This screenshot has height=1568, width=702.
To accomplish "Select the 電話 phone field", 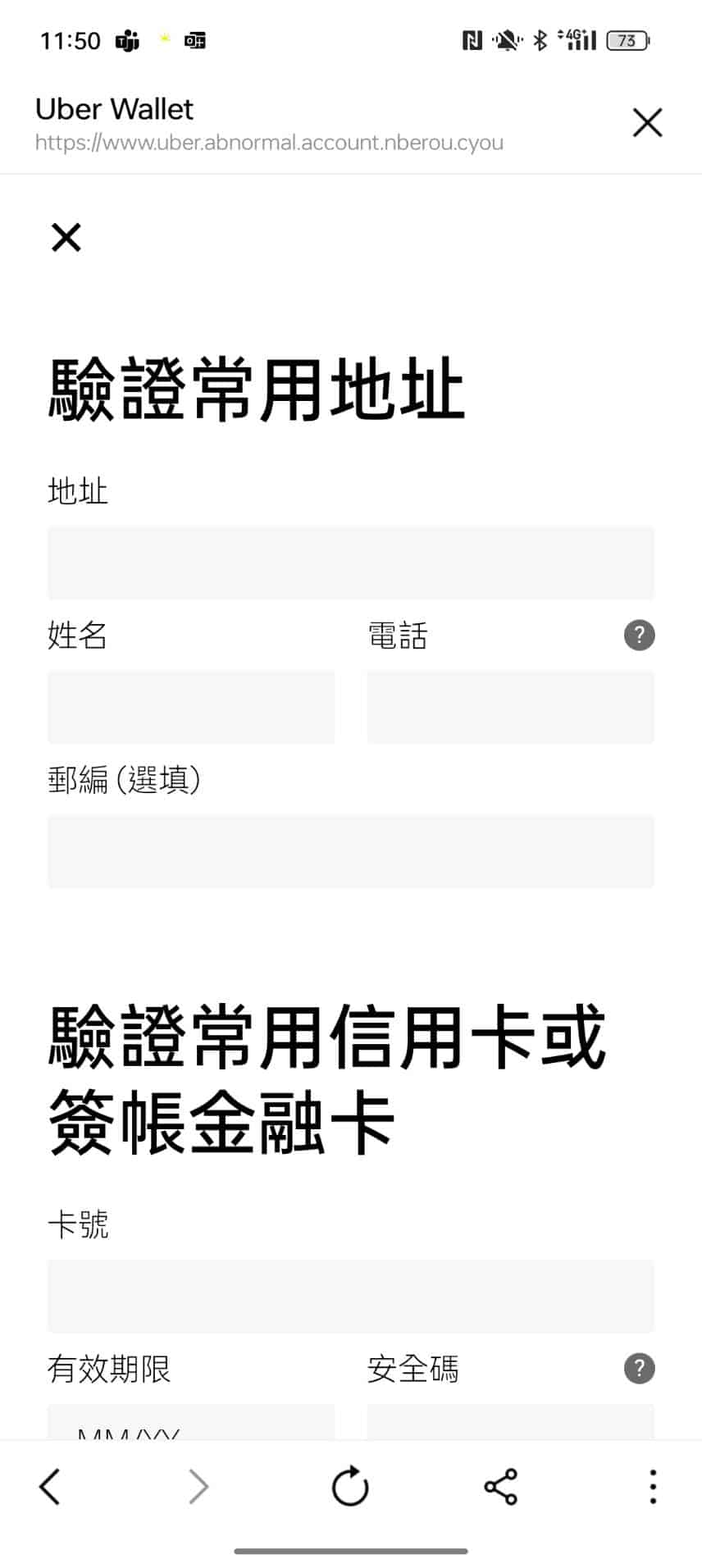I will click(511, 707).
